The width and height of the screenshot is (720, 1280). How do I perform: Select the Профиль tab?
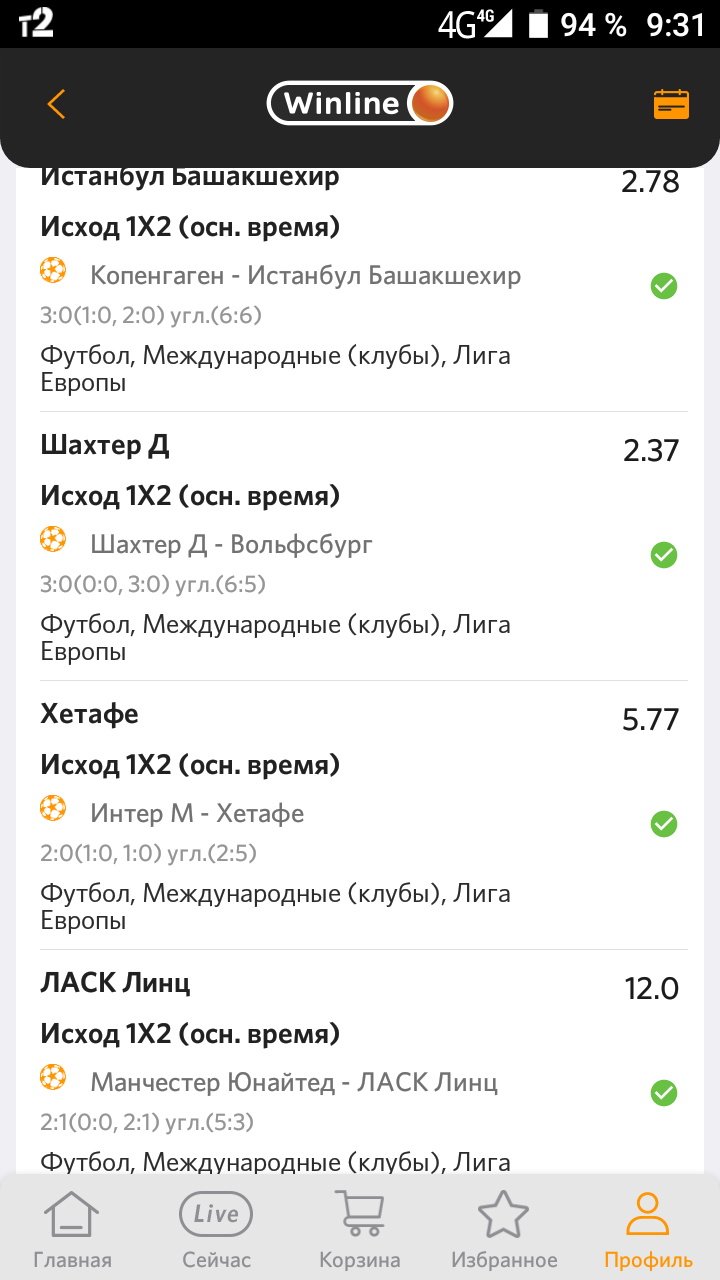648,1228
